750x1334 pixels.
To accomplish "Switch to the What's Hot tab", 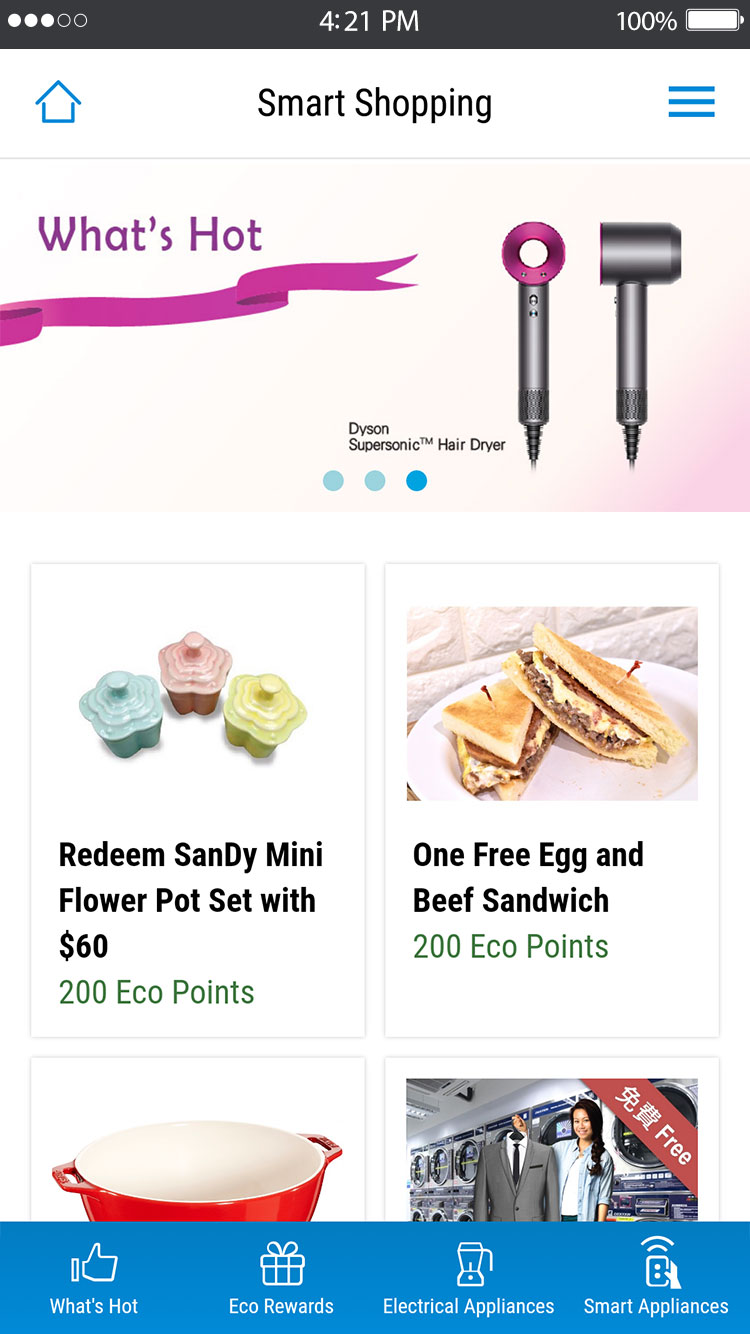I will point(94,1279).
